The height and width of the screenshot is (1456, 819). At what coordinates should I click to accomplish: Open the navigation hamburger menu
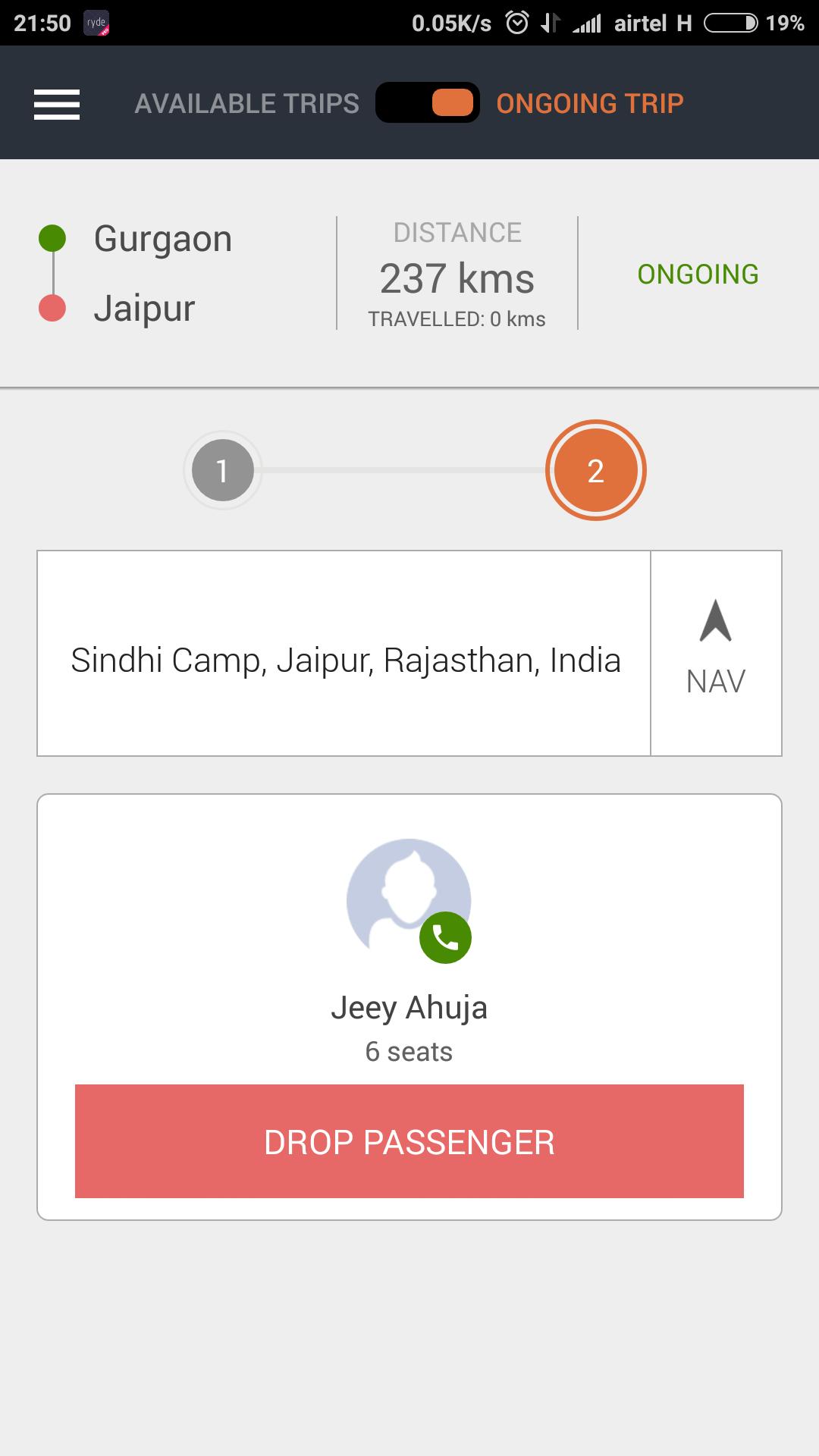coord(55,103)
